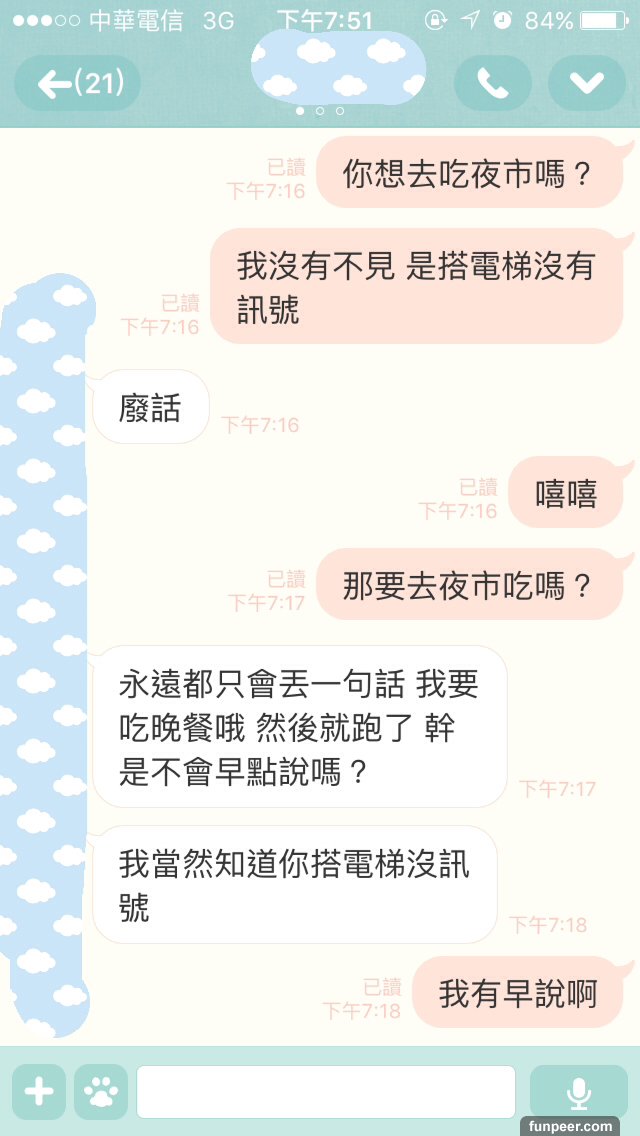The height and width of the screenshot is (1136, 640).
Task: Open the plus attachment menu
Action: coord(39,1091)
